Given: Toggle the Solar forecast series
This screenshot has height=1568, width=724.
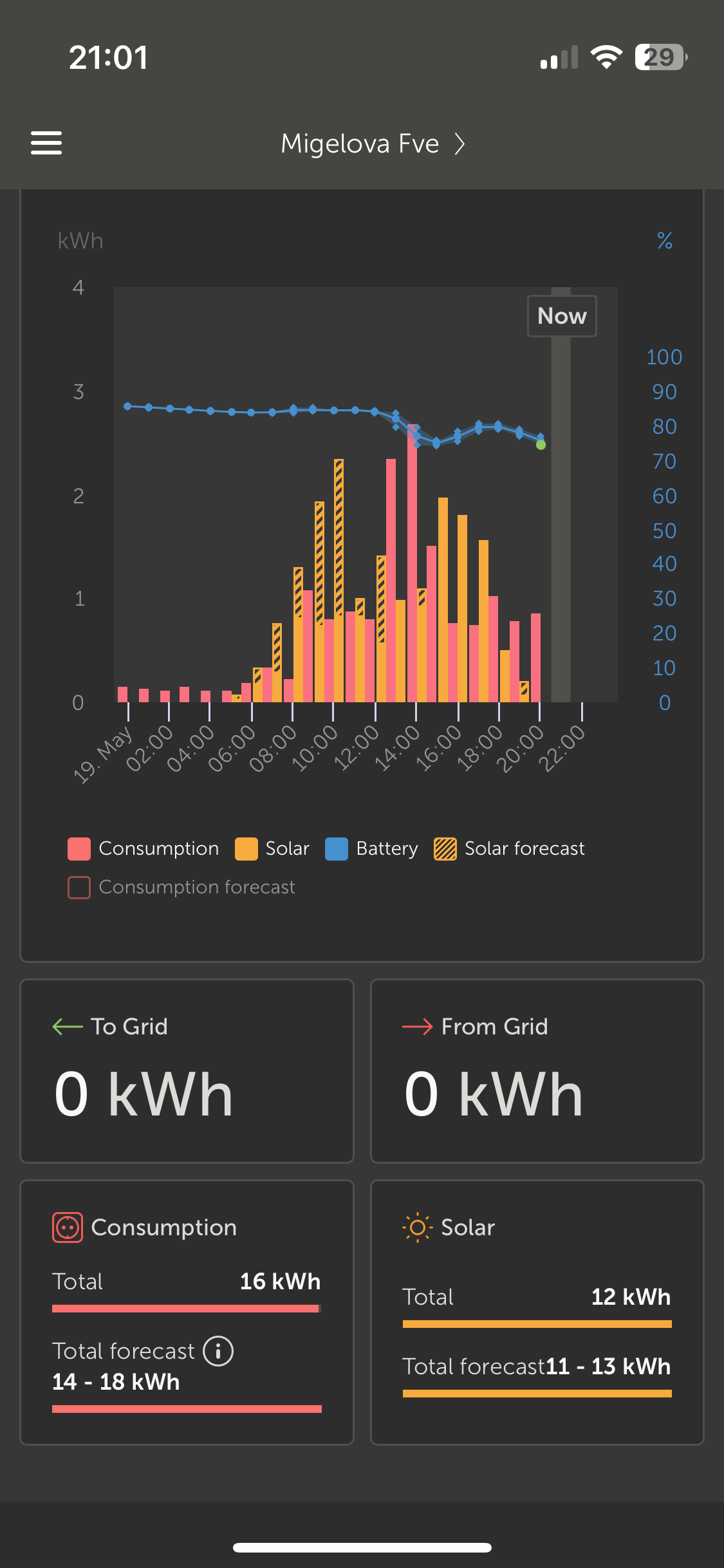Looking at the screenshot, I should (x=509, y=848).
